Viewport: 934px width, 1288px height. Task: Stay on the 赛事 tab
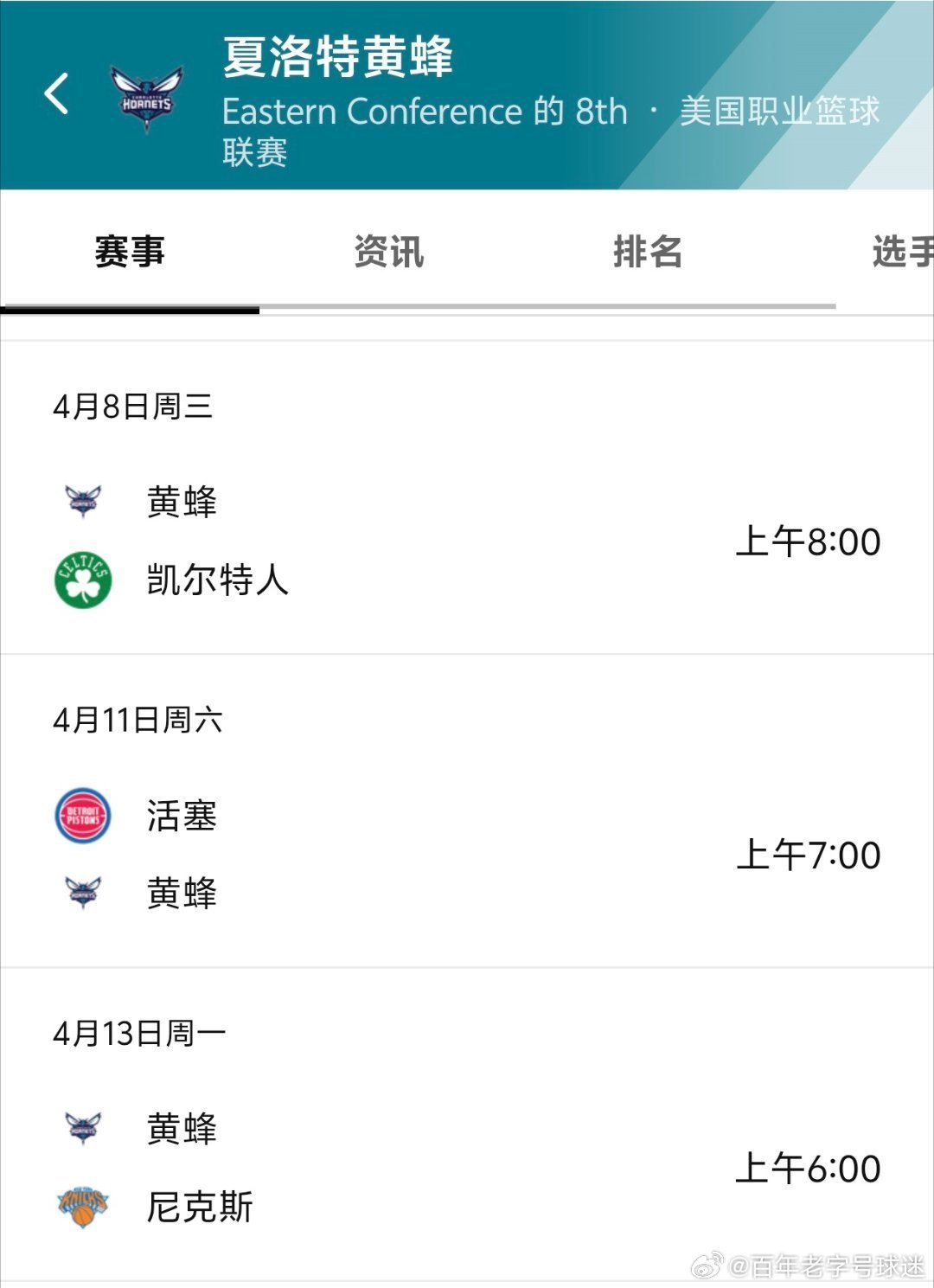pos(131,253)
